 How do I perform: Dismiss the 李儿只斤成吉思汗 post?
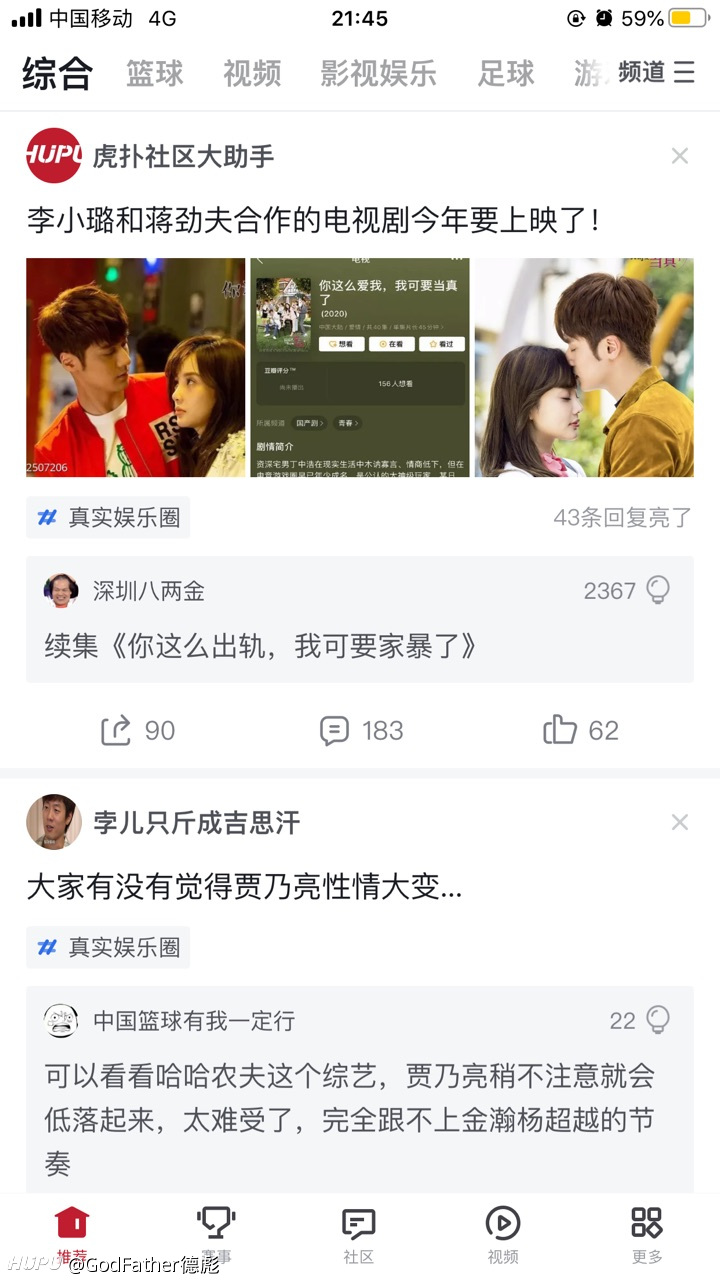click(x=680, y=822)
